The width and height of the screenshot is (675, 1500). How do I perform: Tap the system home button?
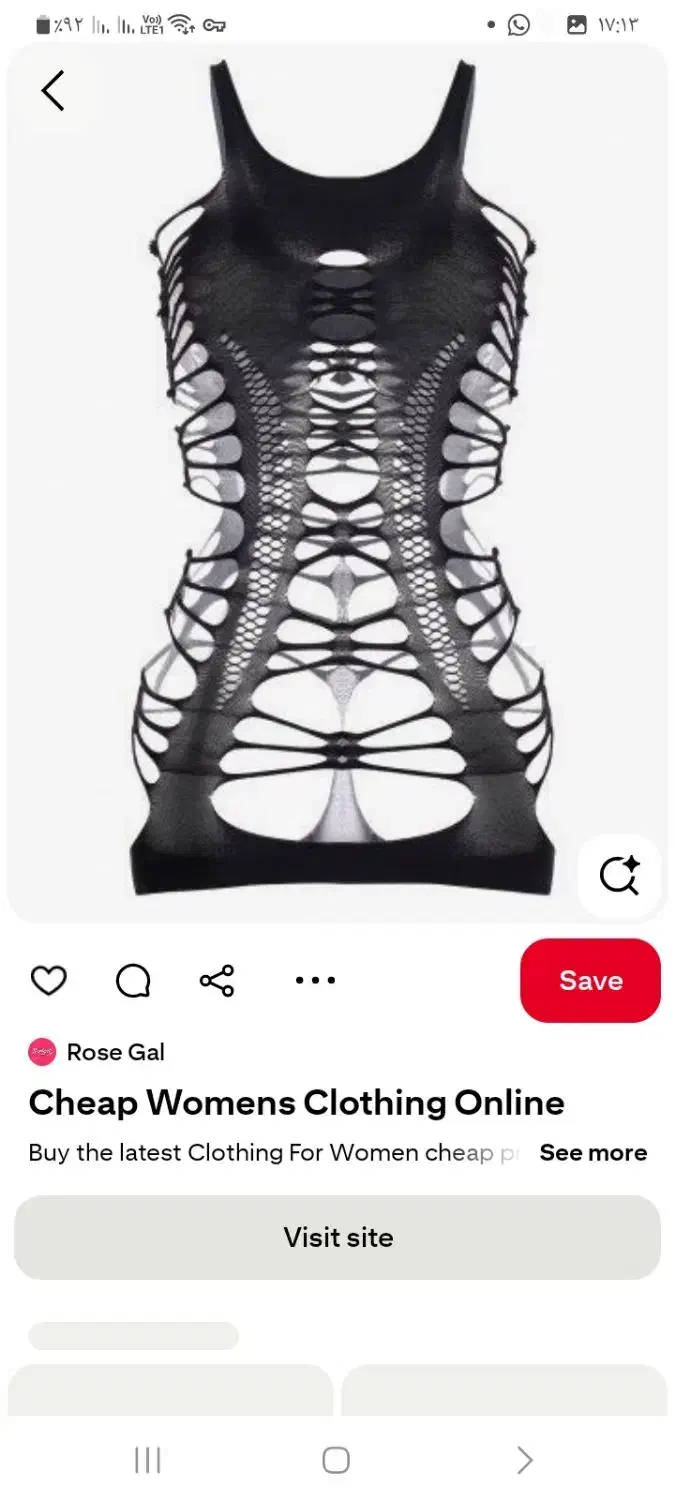click(x=336, y=1460)
